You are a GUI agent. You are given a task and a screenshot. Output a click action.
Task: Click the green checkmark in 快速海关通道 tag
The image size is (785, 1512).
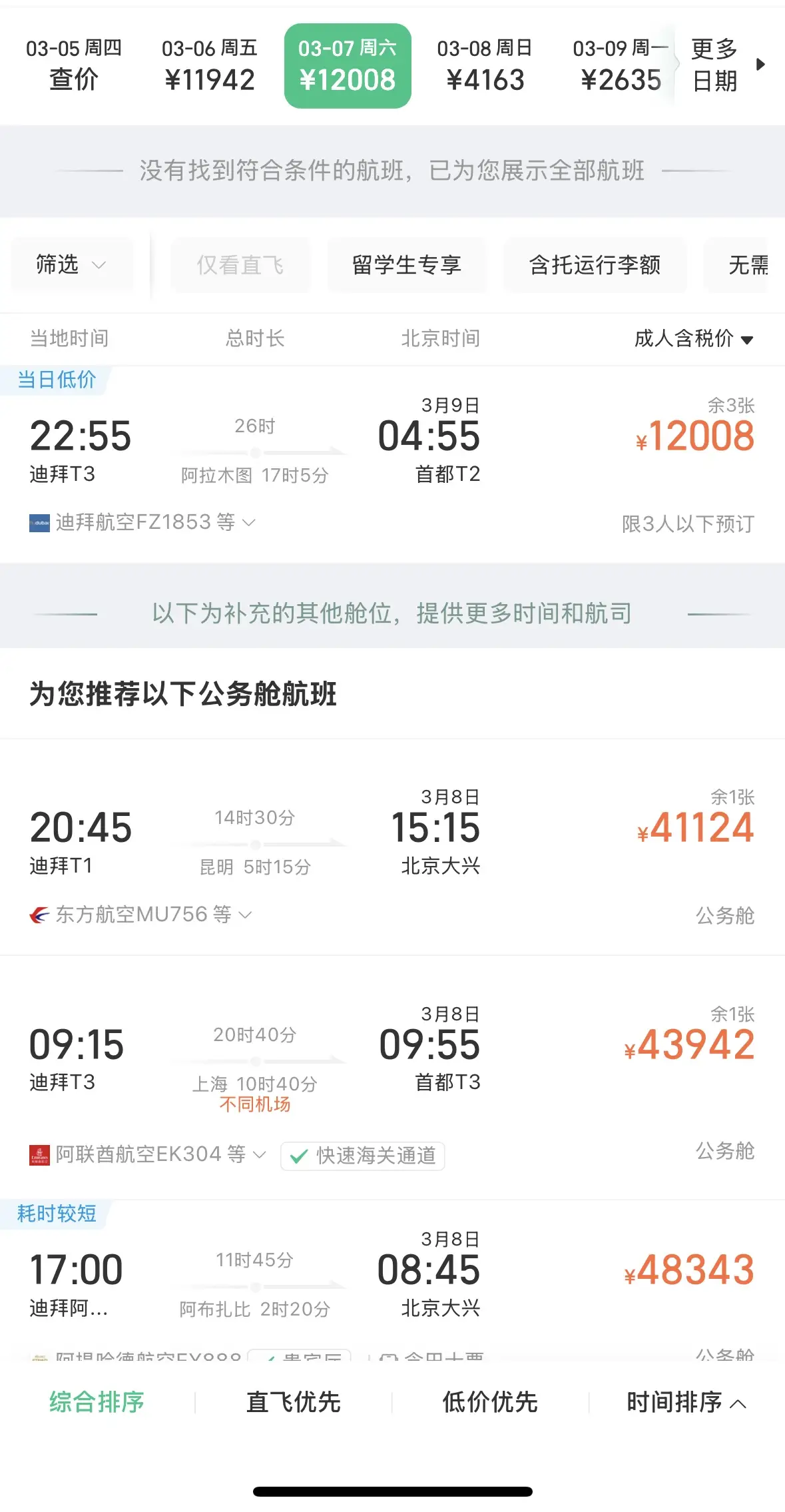298,1156
